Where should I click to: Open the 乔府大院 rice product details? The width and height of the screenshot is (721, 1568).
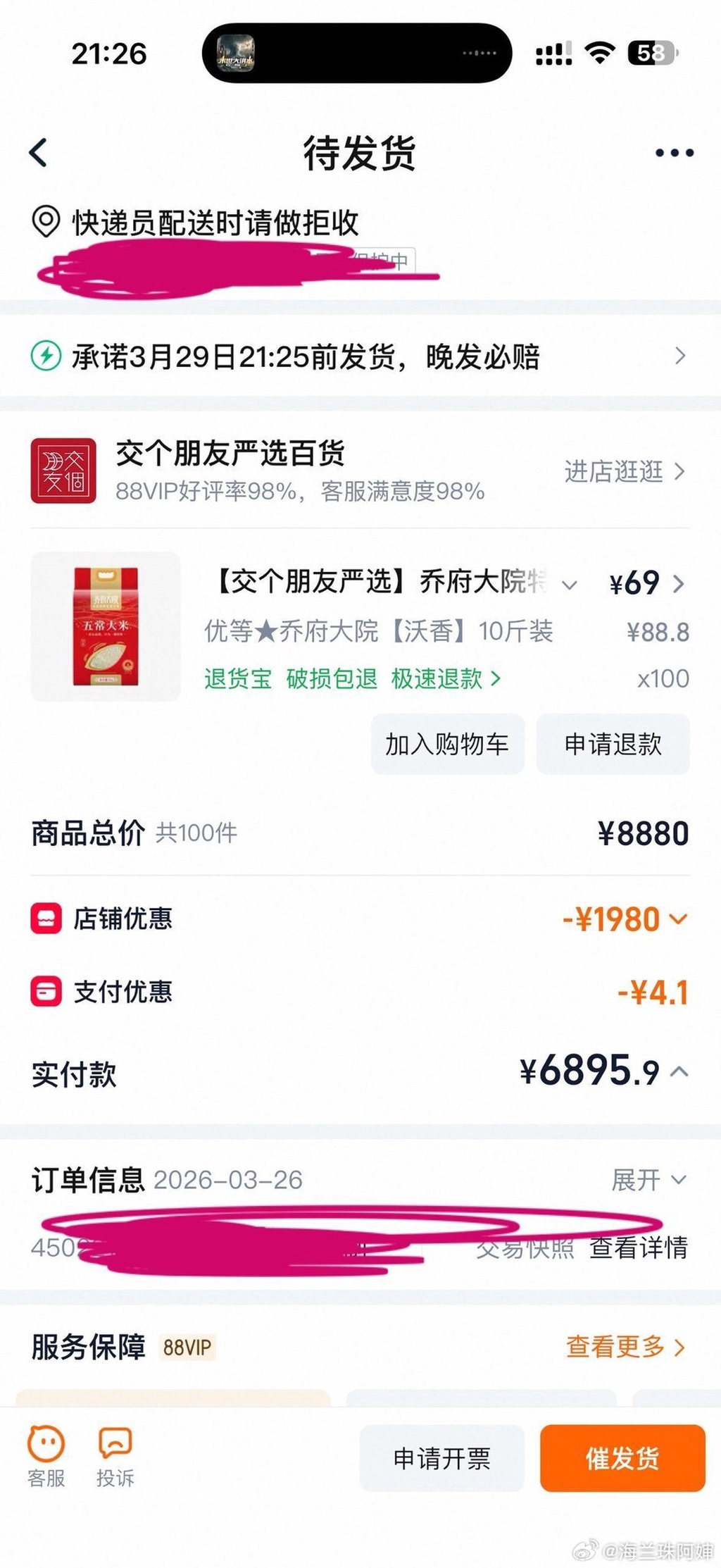tap(380, 583)
